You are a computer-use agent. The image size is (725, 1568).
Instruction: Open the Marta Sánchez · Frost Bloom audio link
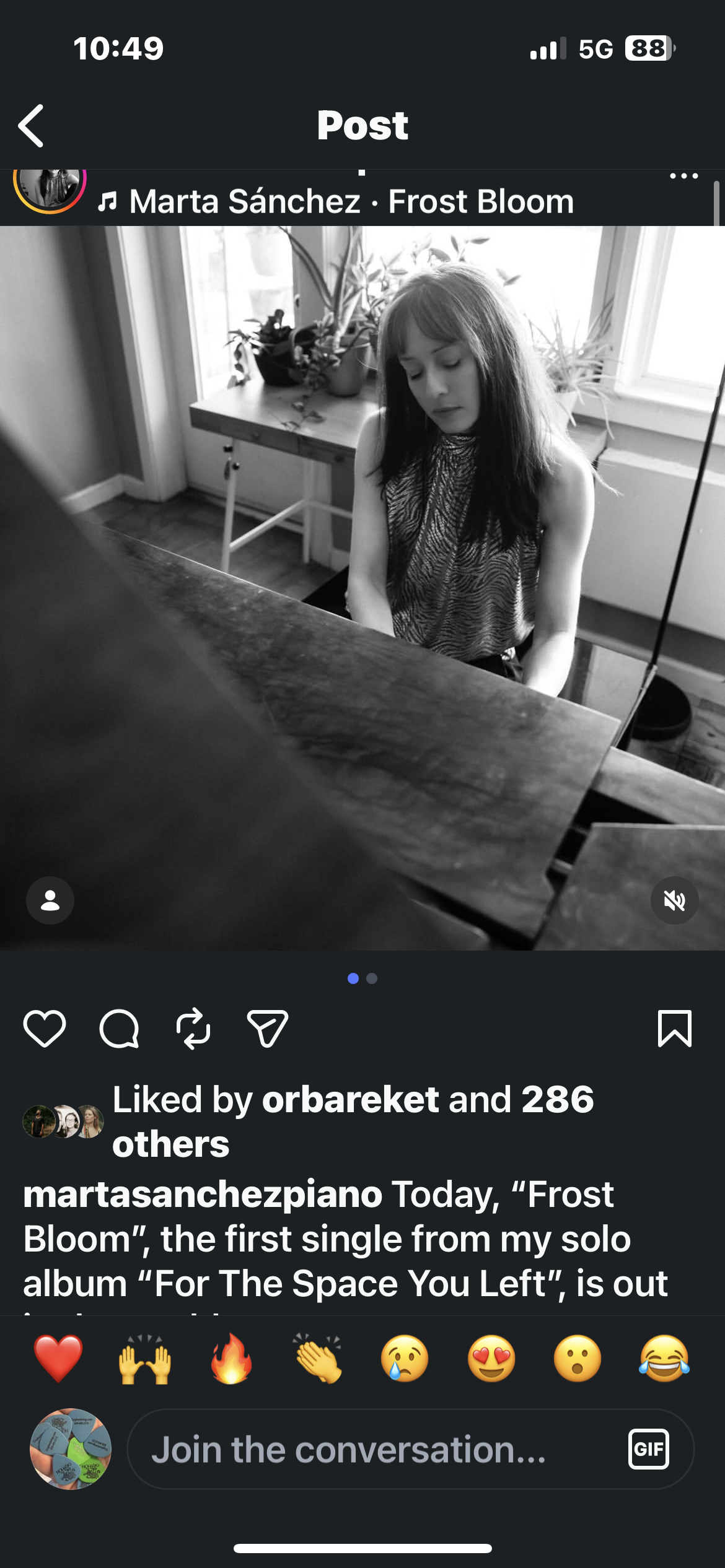(351, 201)
